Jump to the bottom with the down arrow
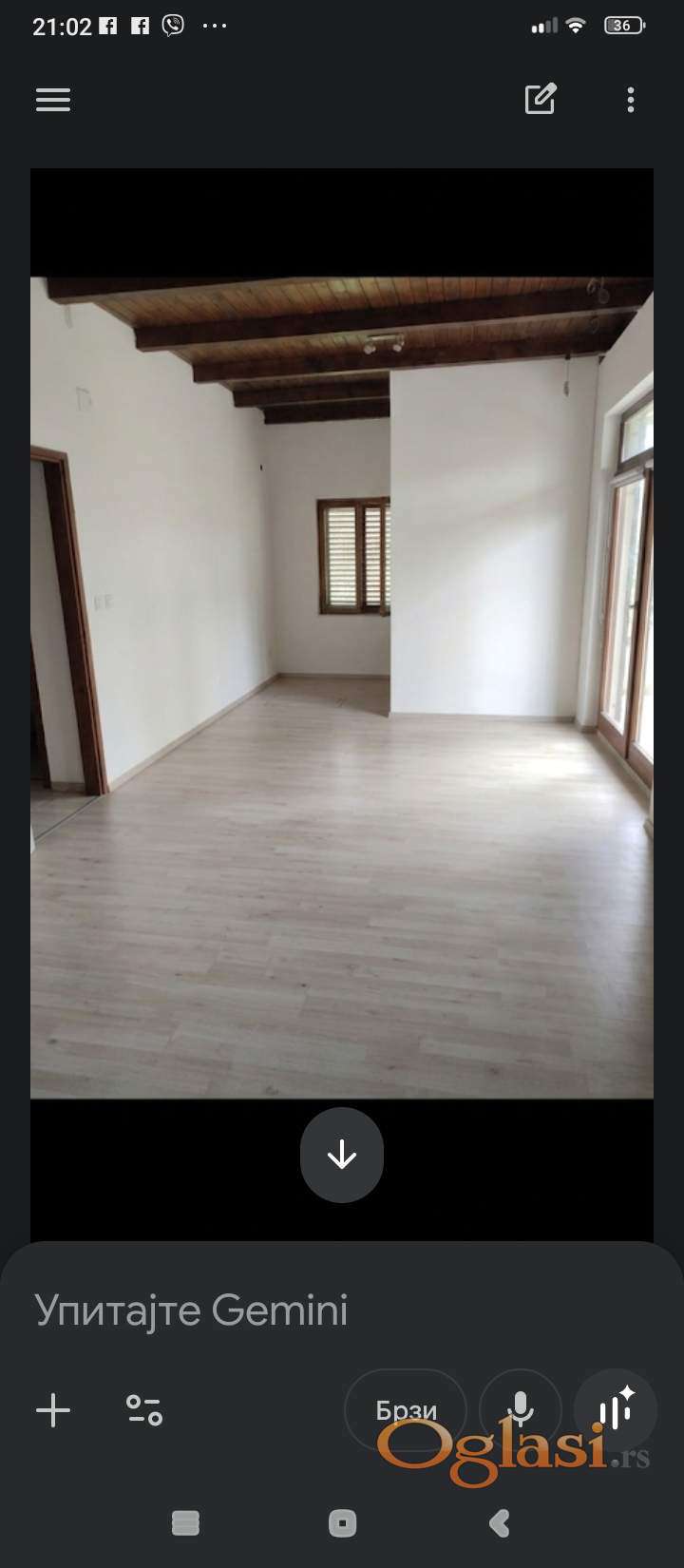Viewport: 684px width, 1568px height. 342,1155
